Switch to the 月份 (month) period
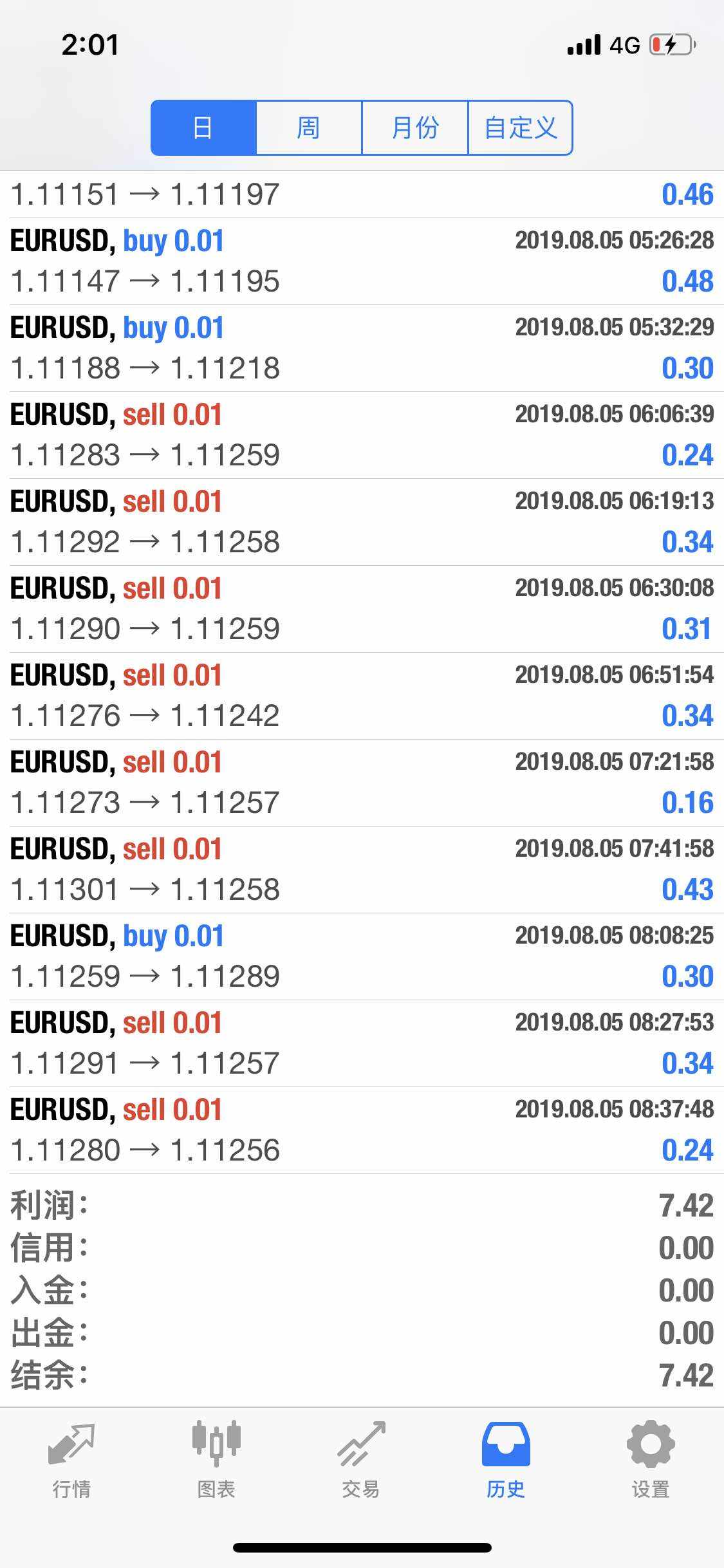 point(415,127)
